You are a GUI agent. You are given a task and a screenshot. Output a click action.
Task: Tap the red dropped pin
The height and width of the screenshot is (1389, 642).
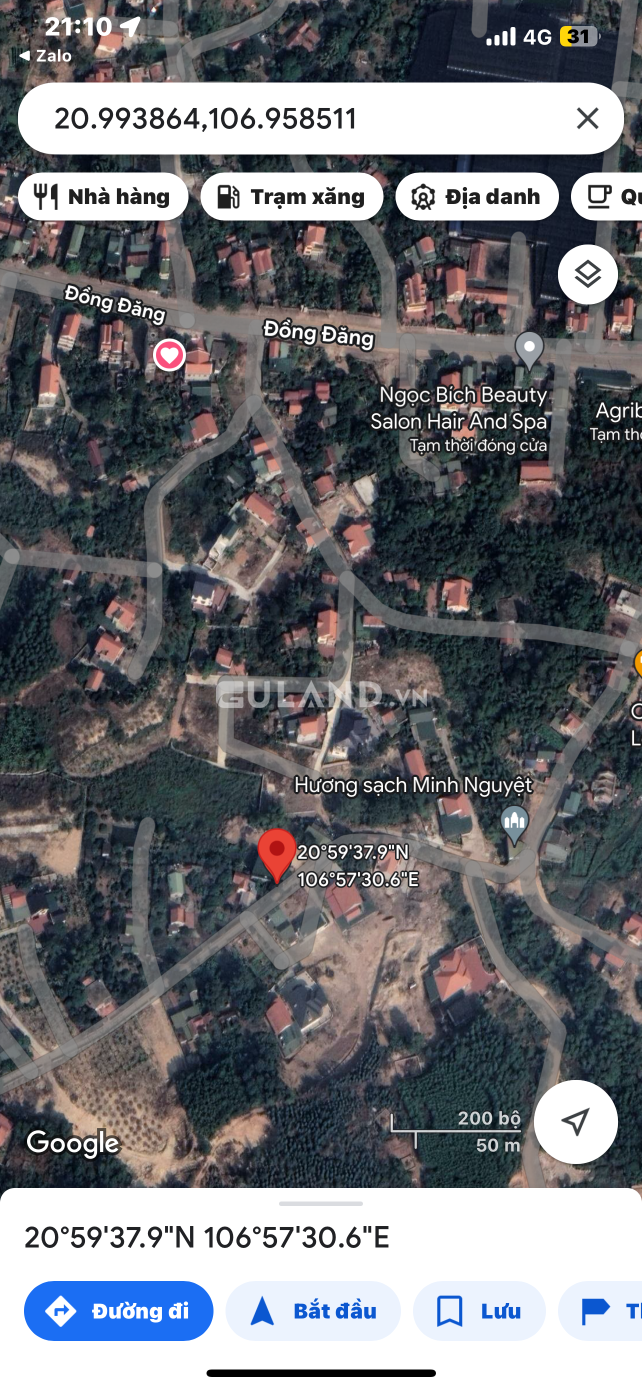click(x=277, y=855)
